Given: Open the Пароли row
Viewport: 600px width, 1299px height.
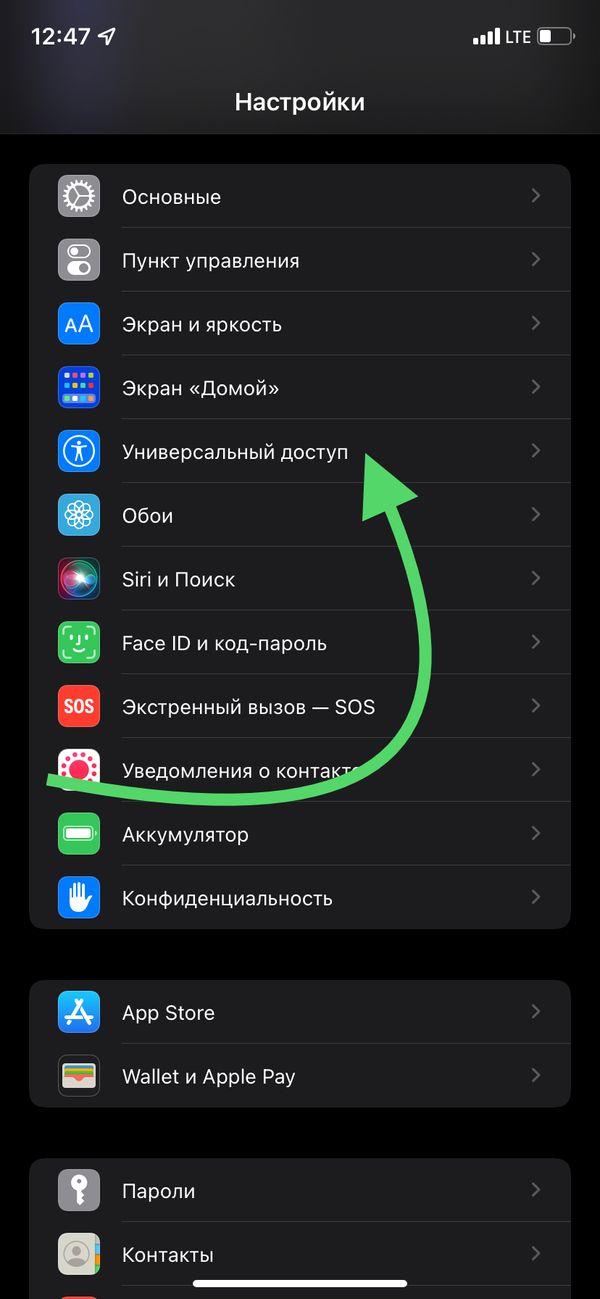Looking at the screenshot, I should (300, 1191).
